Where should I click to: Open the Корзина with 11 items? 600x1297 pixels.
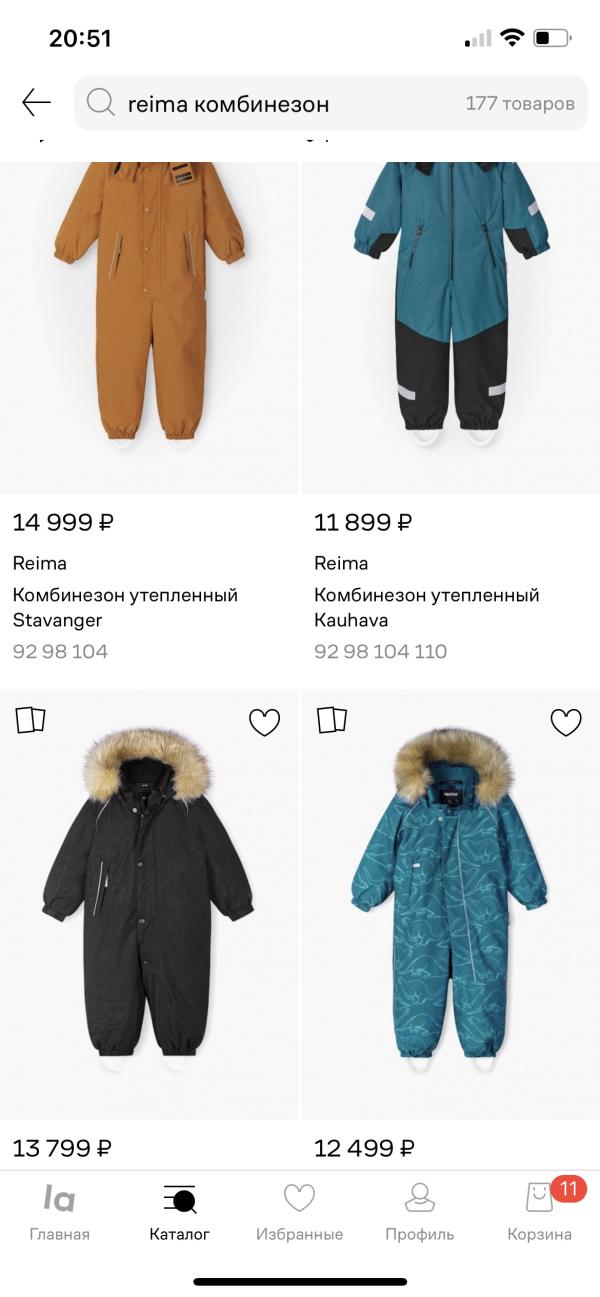click(540, 1211)
